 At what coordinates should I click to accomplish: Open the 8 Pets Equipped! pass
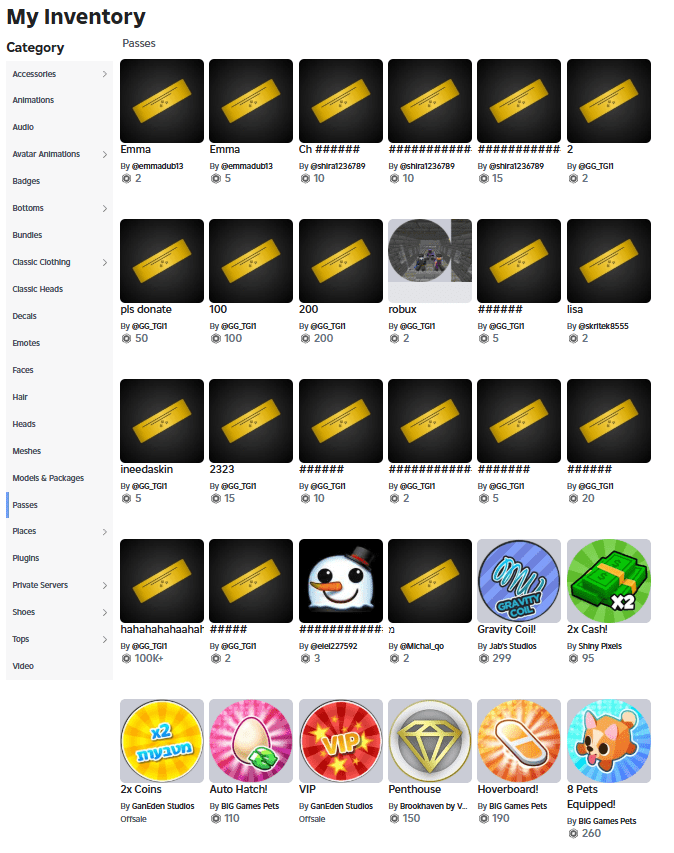[x=608, y=741]
